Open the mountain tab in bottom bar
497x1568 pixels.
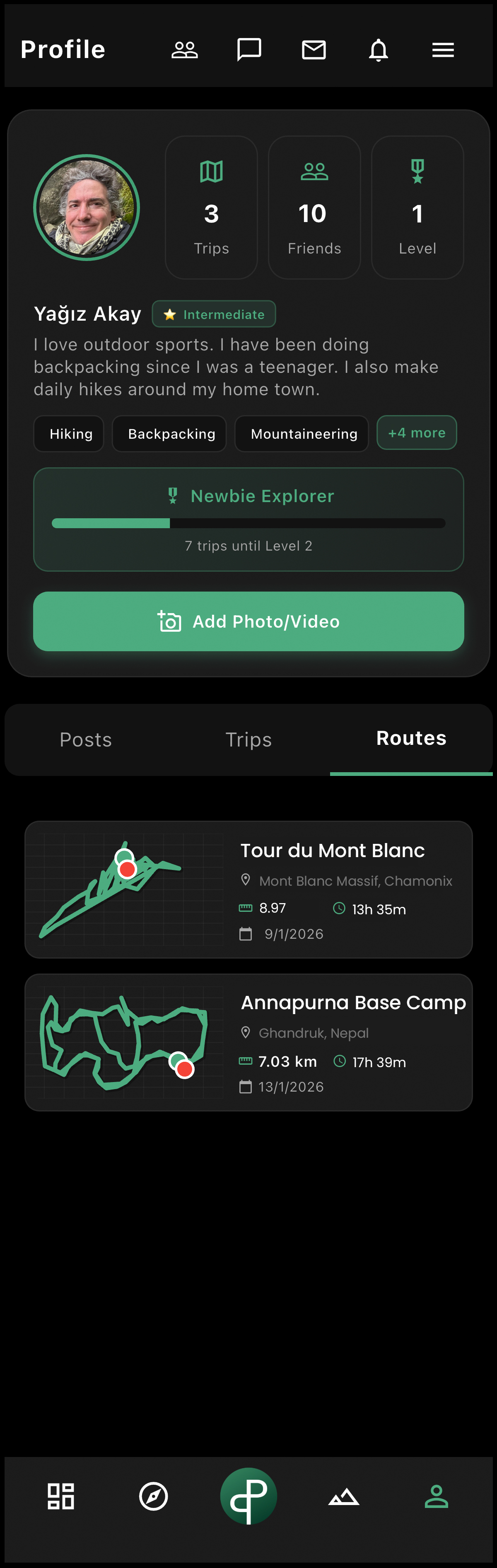point(344,1496)
